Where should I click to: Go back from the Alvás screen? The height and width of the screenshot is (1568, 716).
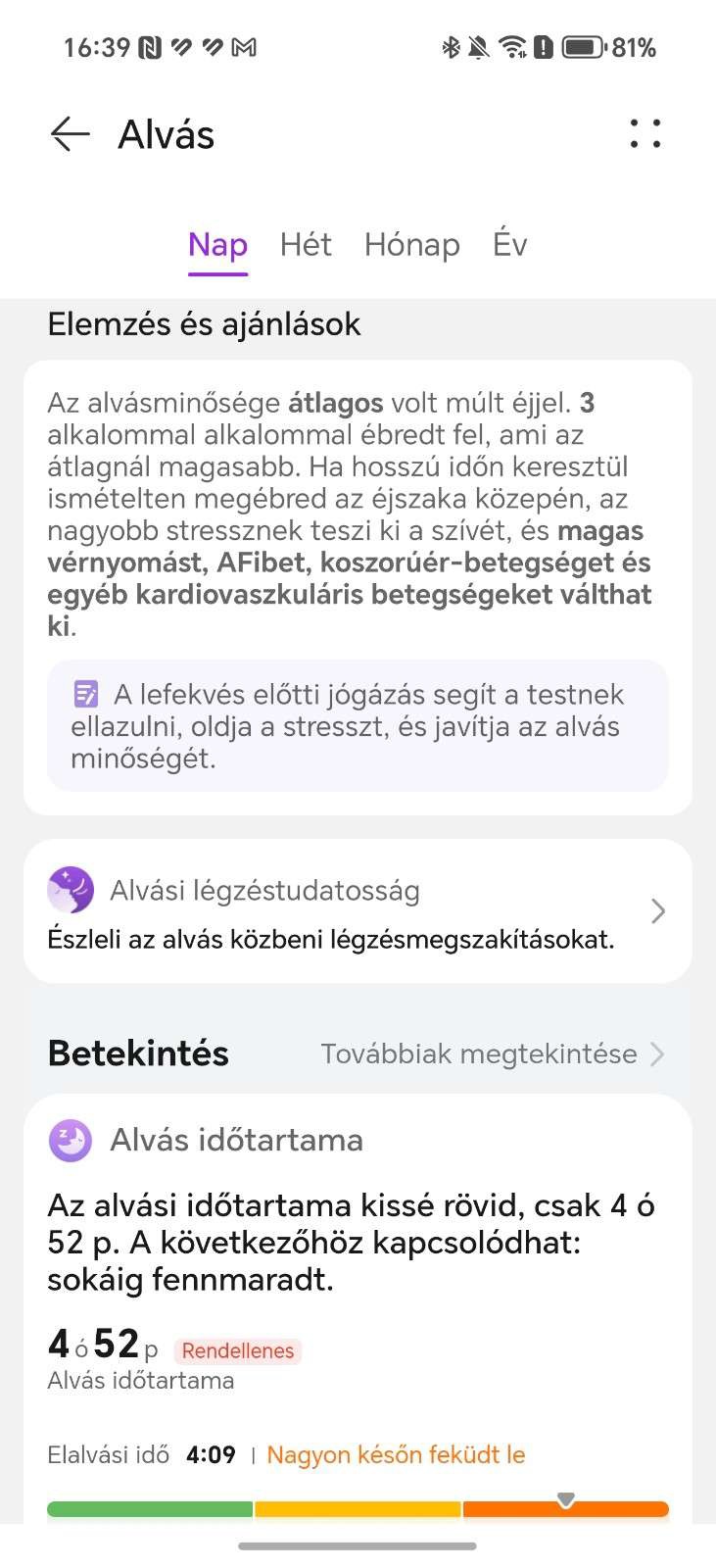pos(71,134)
